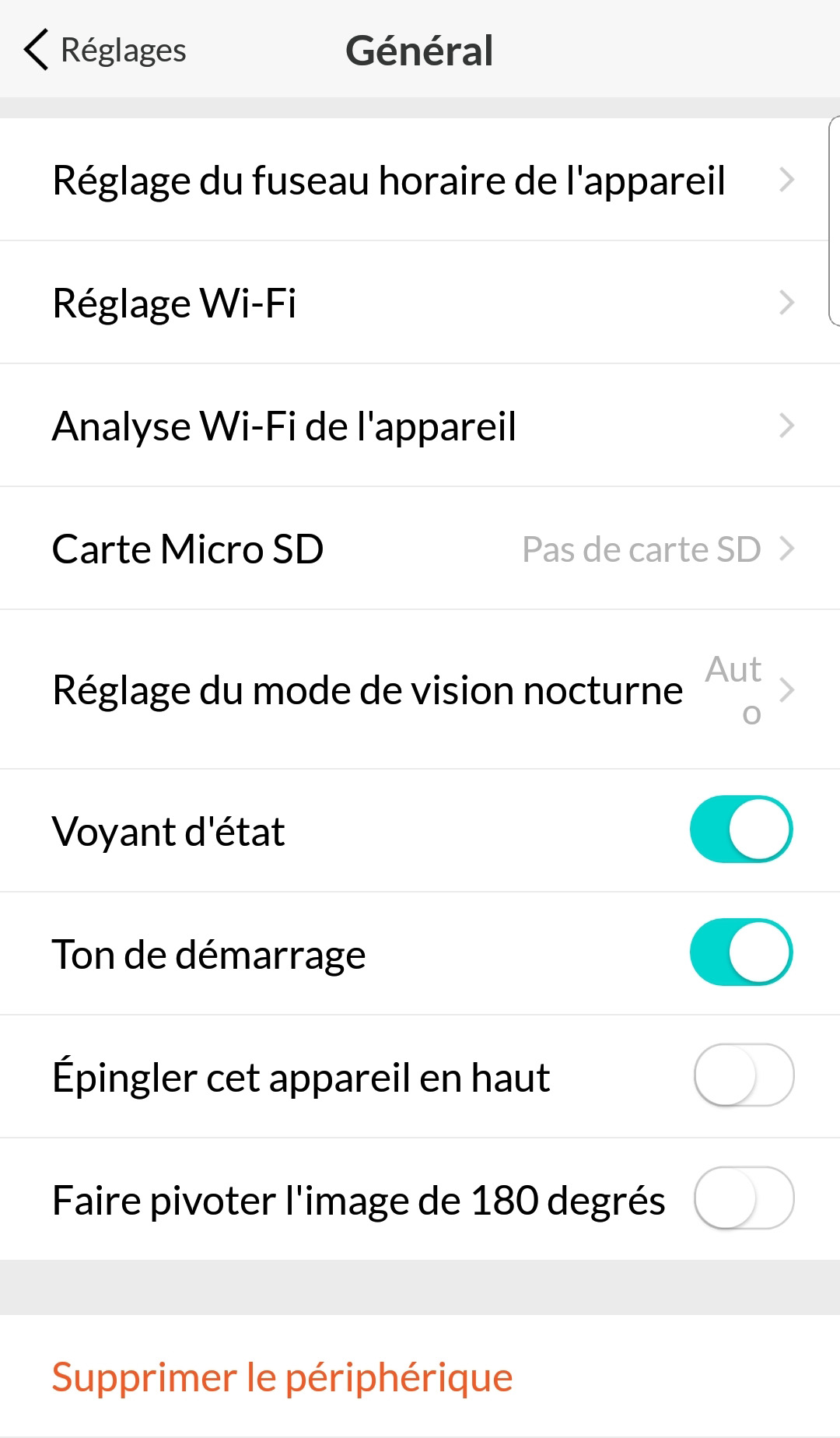Enable Épingler cet appareil en haut
Screen dimensions: 840x1438
click(x=744, y=1075)
